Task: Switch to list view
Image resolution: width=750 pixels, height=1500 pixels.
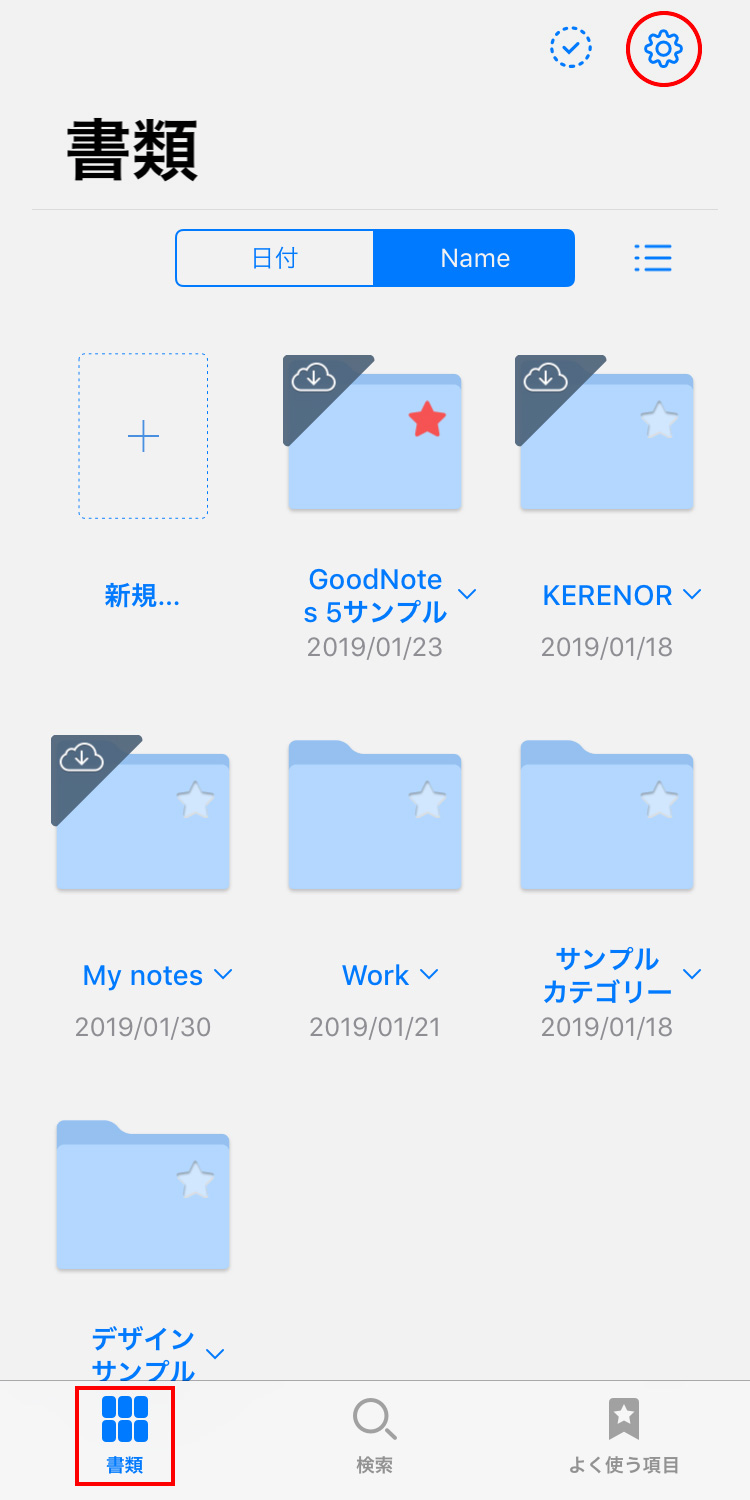Action: point(653,258)
